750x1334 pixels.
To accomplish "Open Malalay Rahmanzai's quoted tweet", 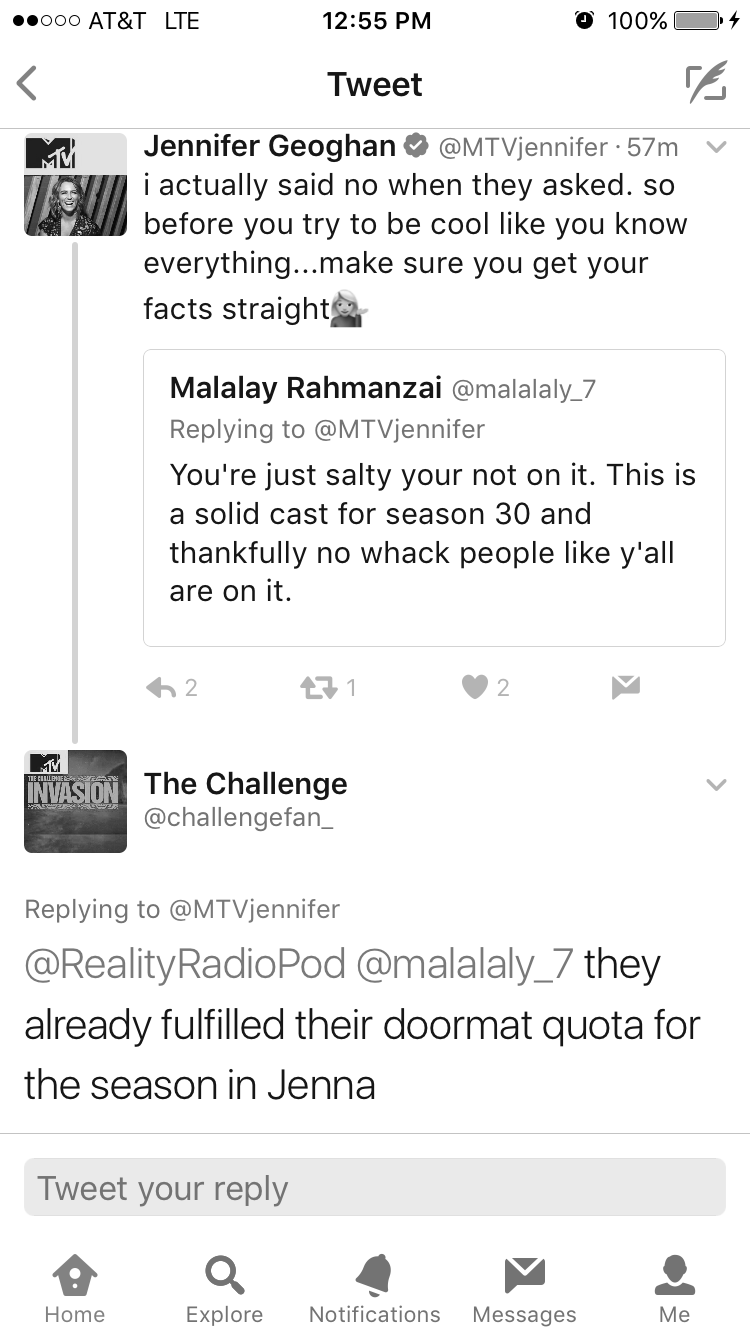I will point(434,497).
